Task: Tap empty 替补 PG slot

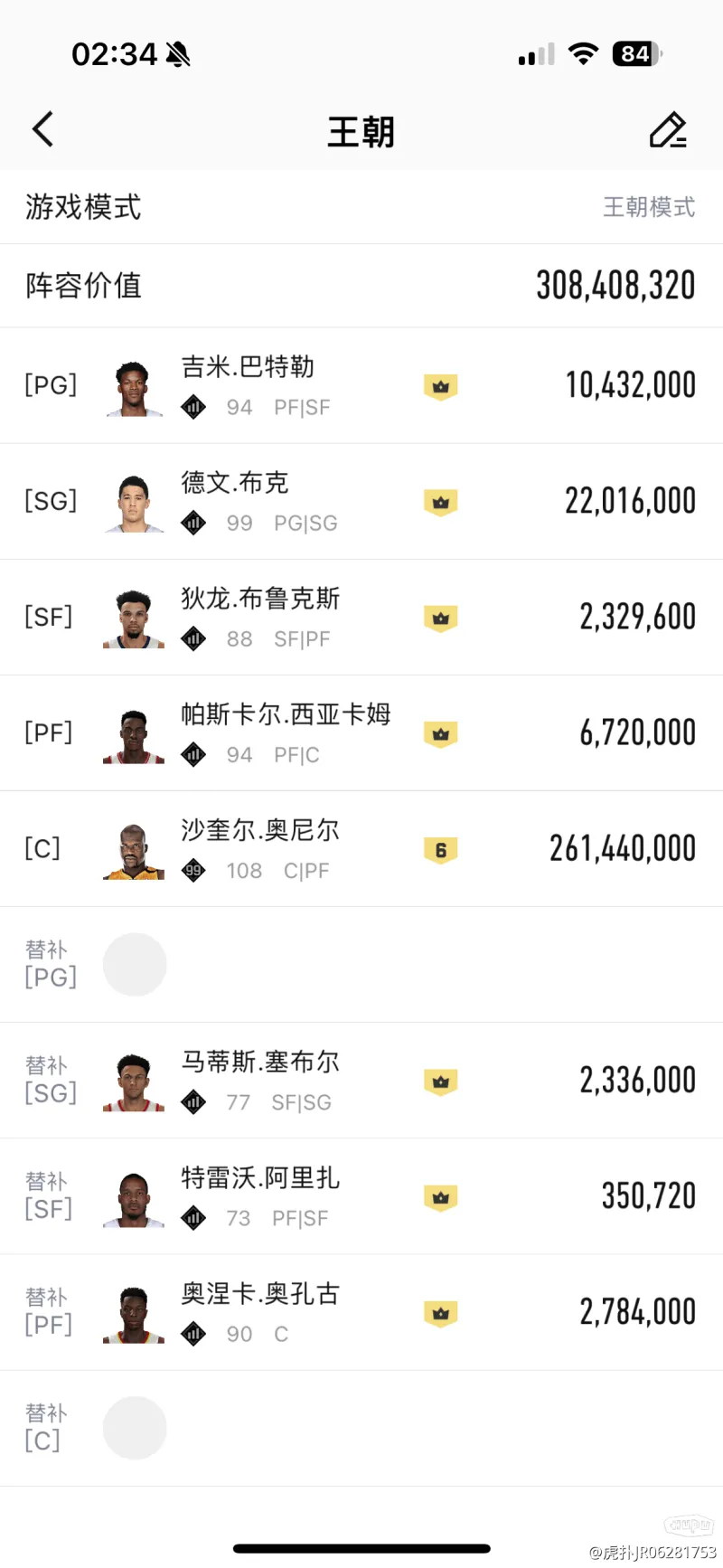Action: [x=135, y=965]
